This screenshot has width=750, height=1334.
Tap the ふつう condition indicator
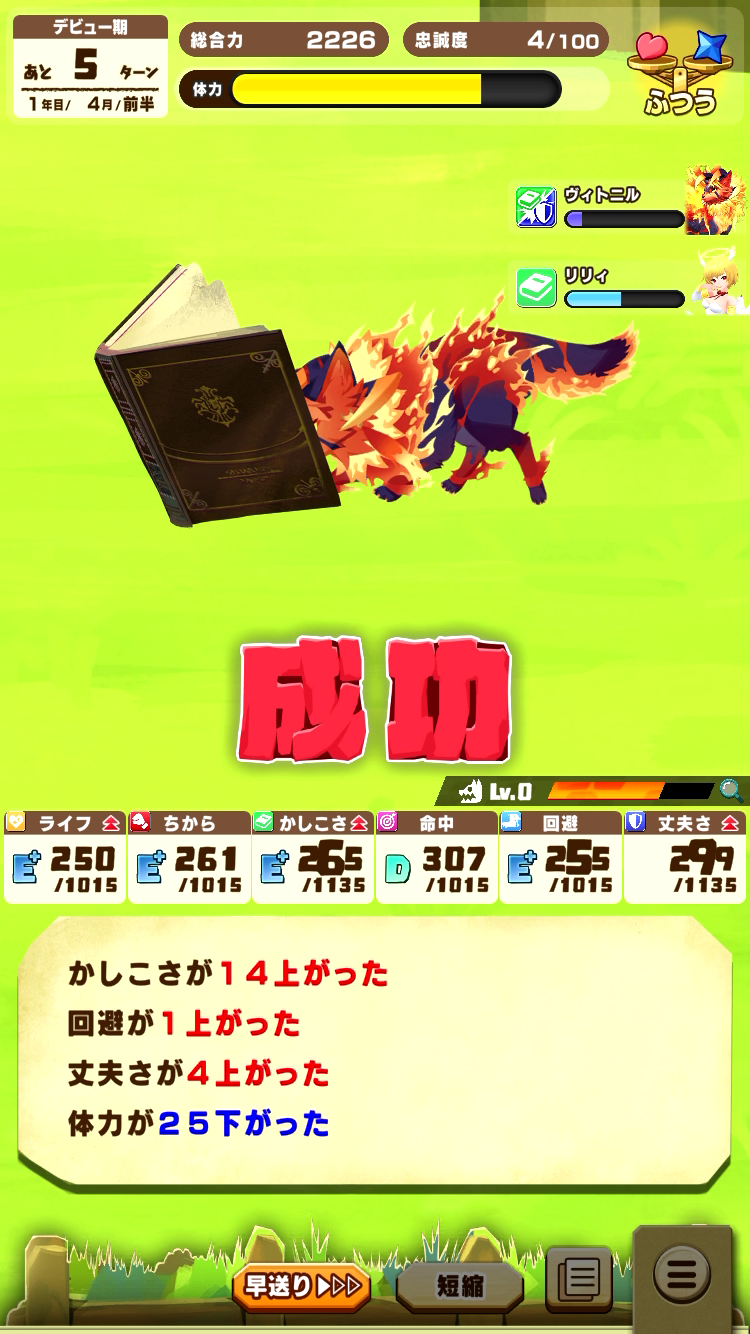coord(680,74)
